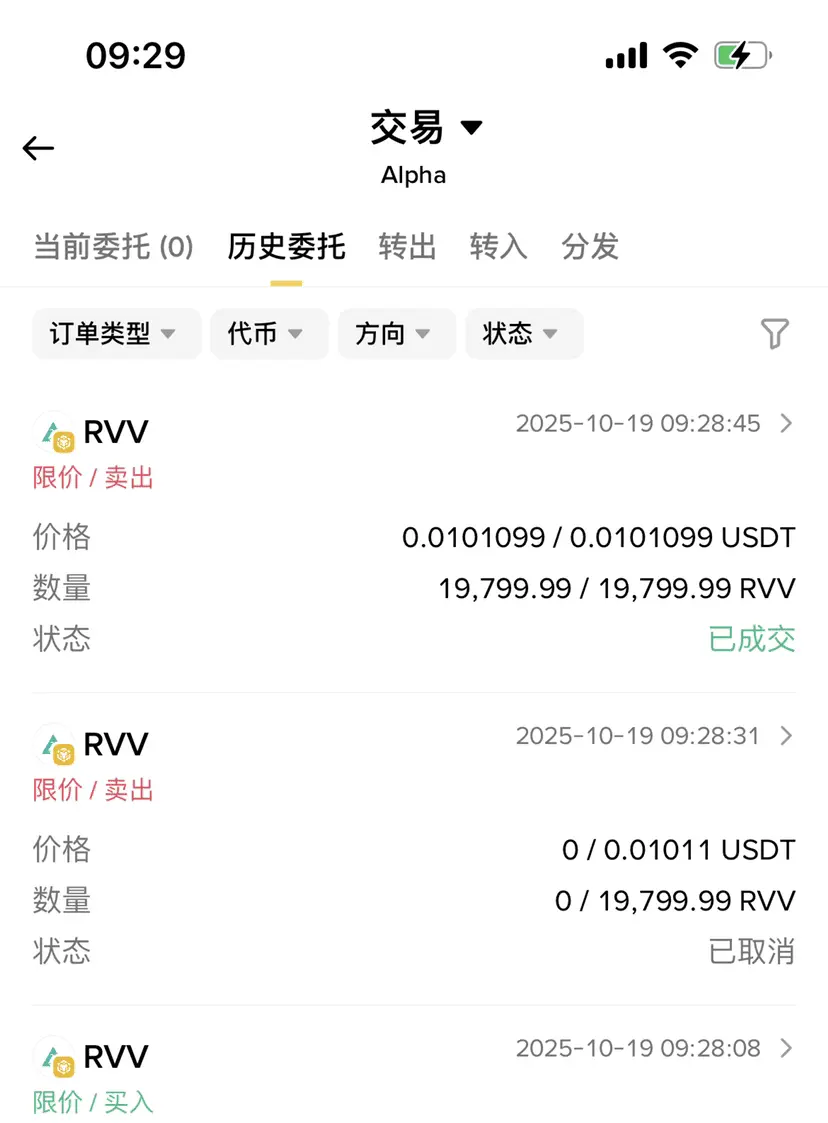The width and height of the screenshot is (828, 1123).
Task: Go back using the arrow icon
Action: coord(38,149)
